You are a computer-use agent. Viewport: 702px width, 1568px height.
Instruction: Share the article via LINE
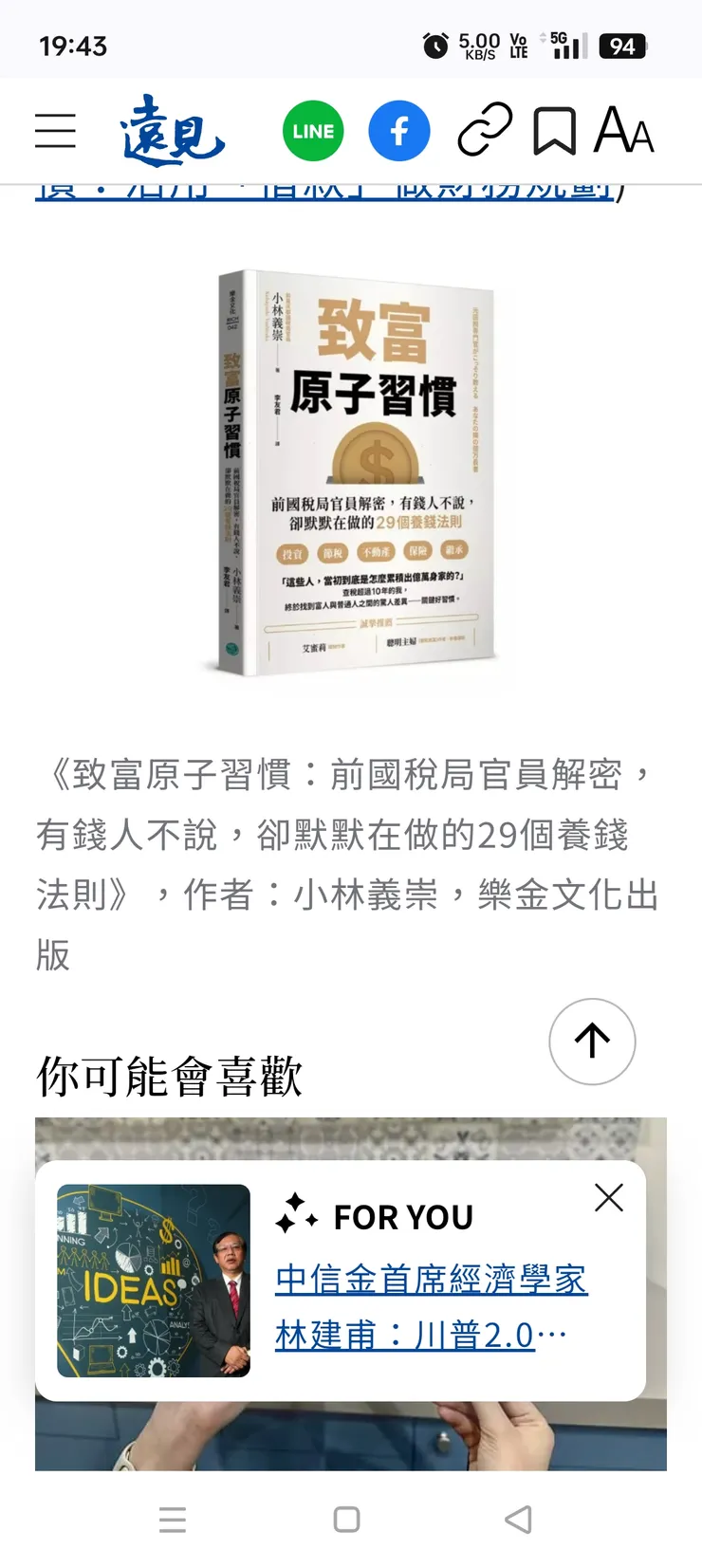(312, 130)
